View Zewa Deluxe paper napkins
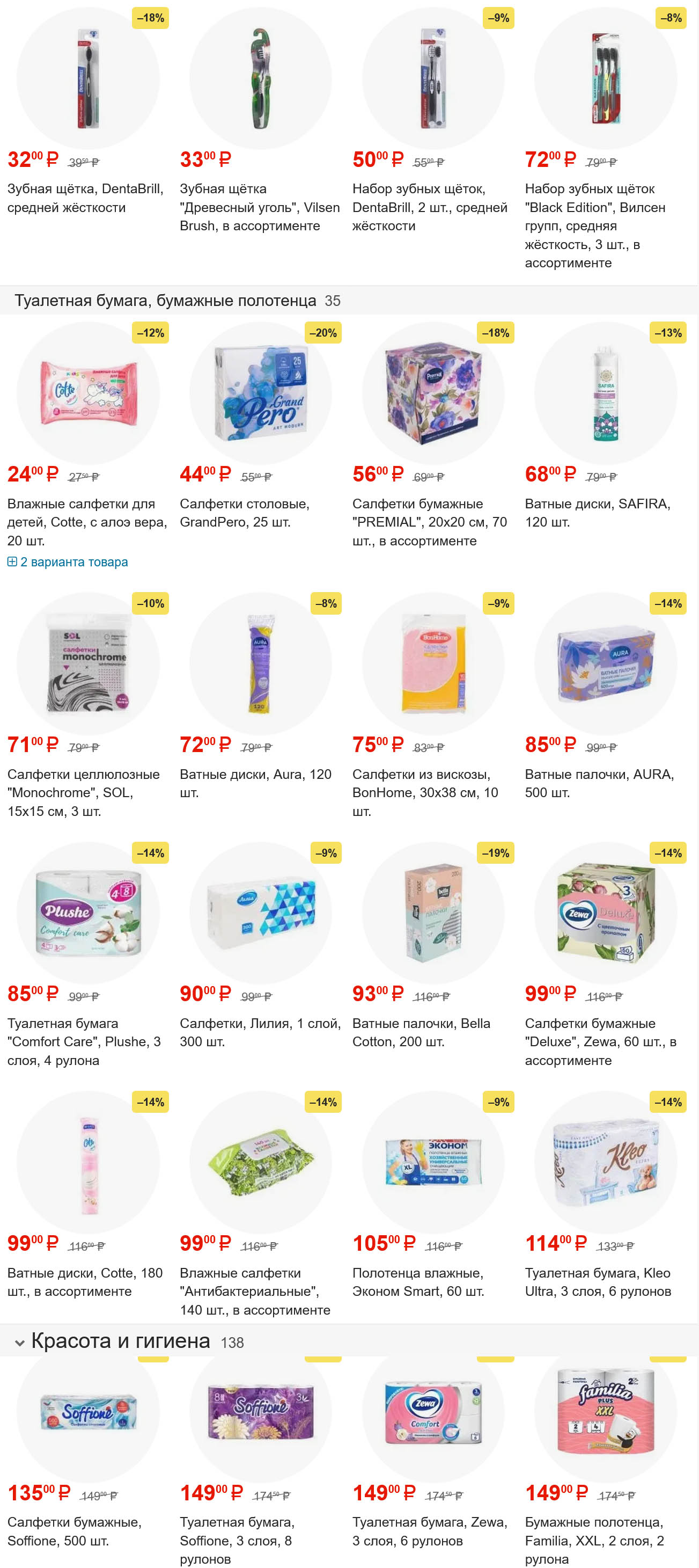Image resolution: width=699 pixels, height=1568 pixels. pyautogui.click(x=600, y=1041)
